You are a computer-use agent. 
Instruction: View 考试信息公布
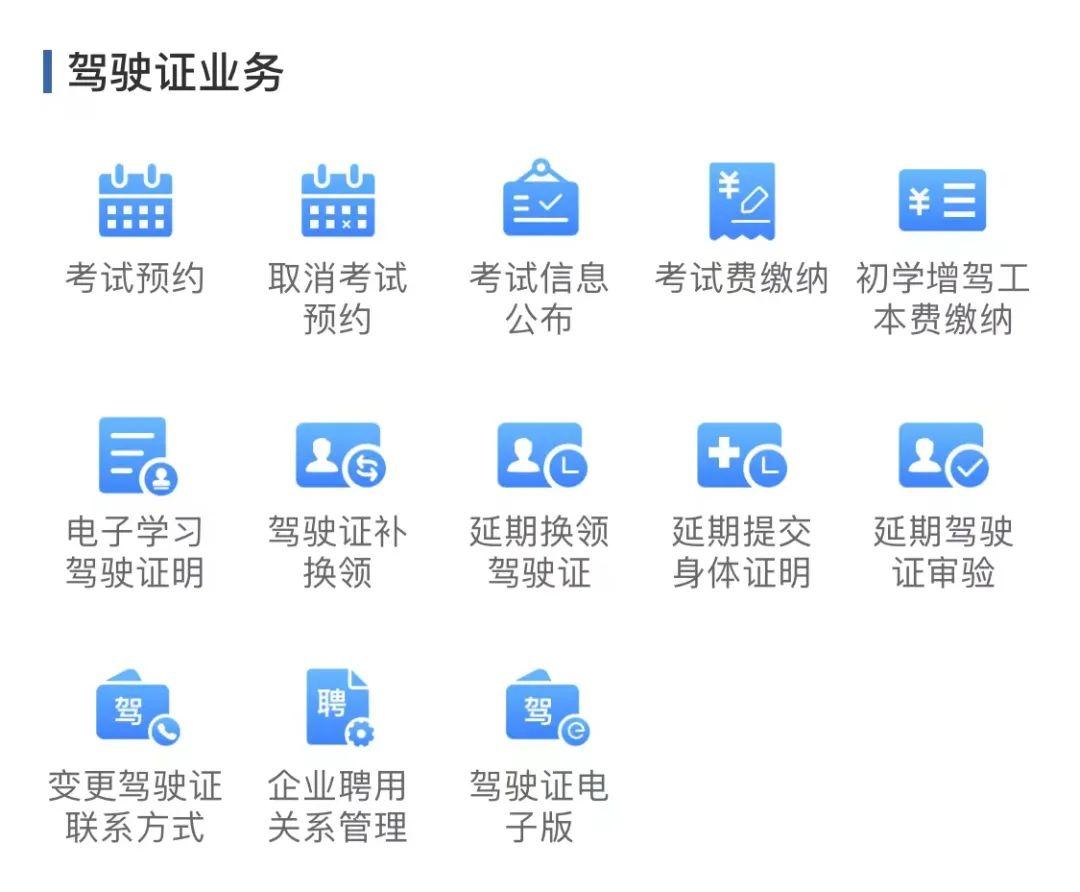coord(540,200)
